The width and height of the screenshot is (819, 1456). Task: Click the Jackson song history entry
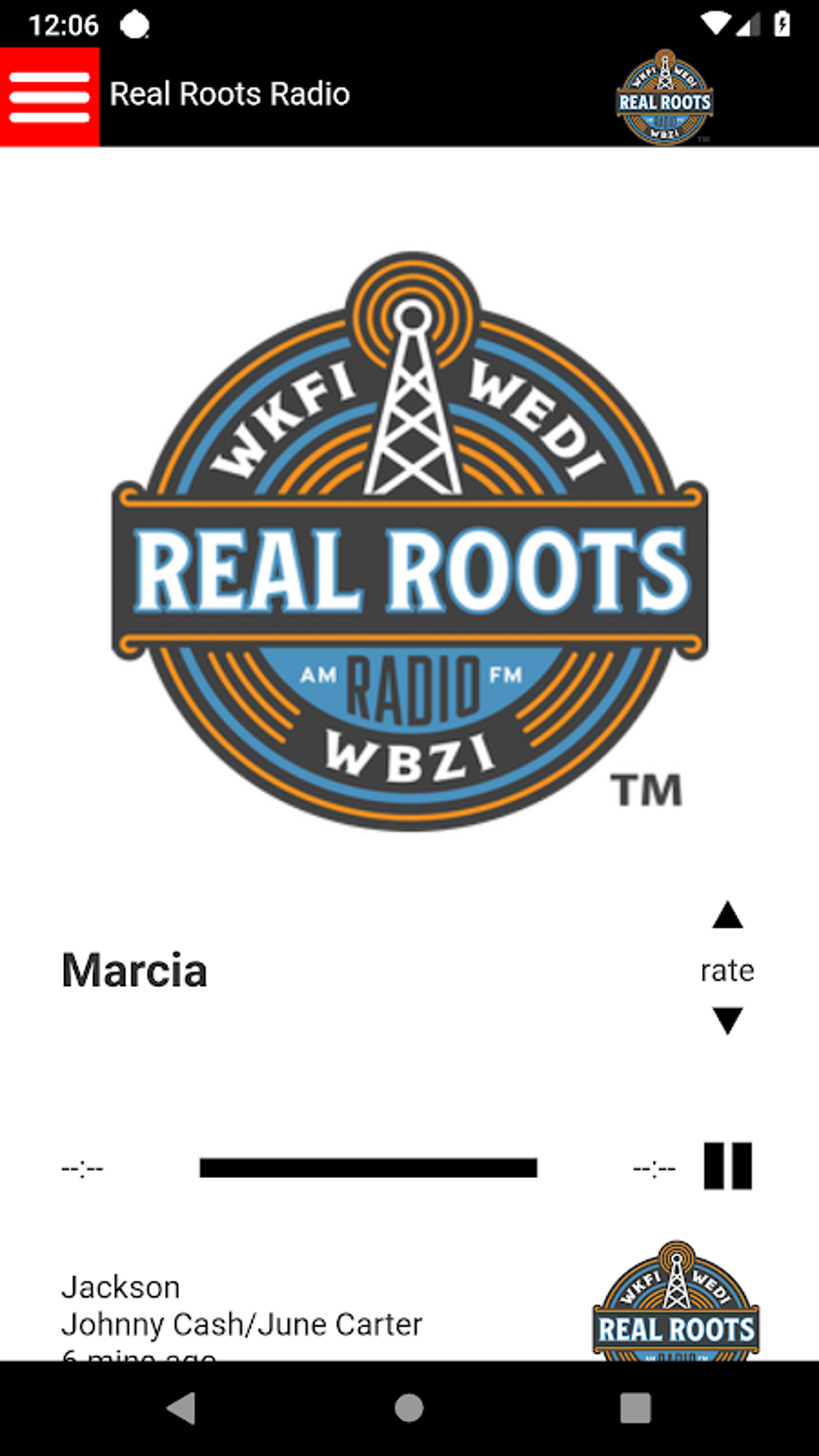click(121, 1286)
